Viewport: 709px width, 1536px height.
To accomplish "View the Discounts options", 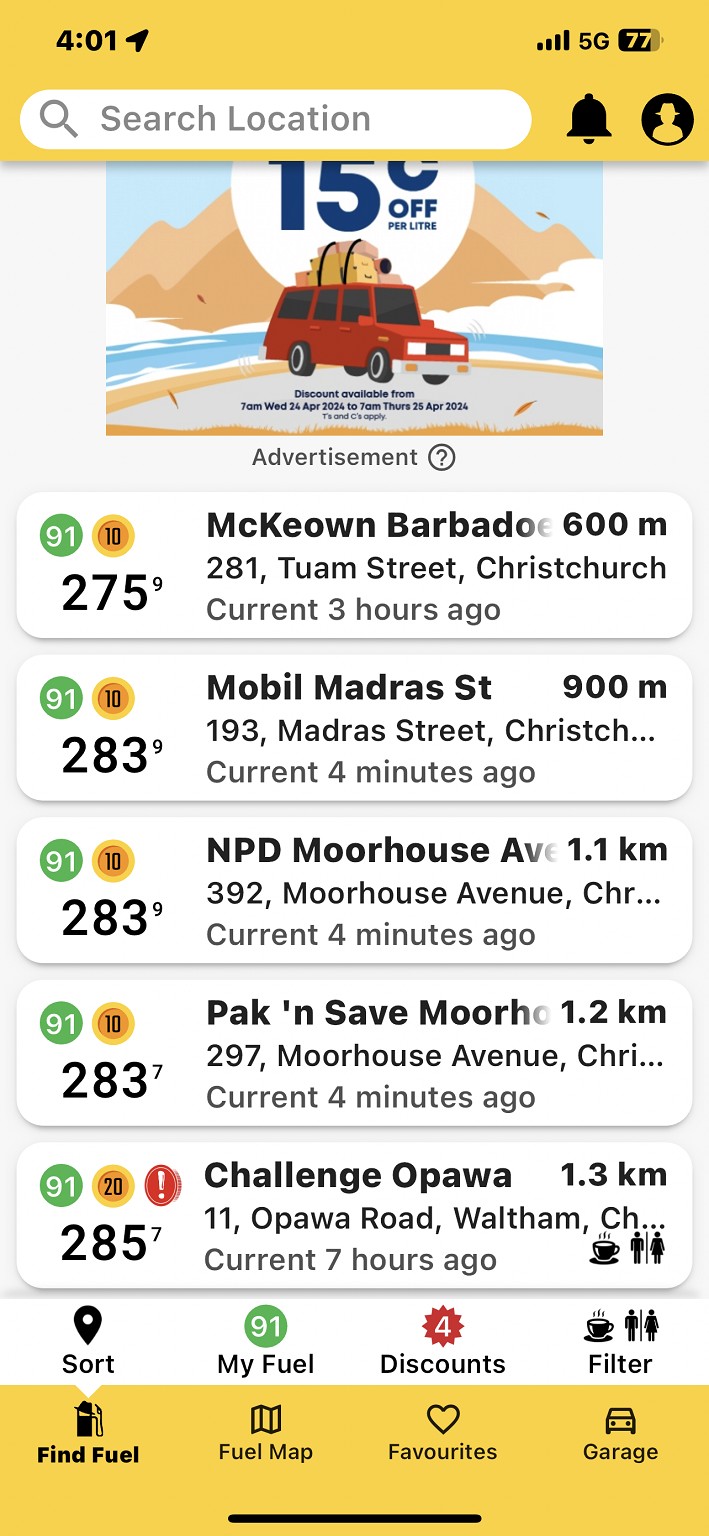I will click(442, 1342).
